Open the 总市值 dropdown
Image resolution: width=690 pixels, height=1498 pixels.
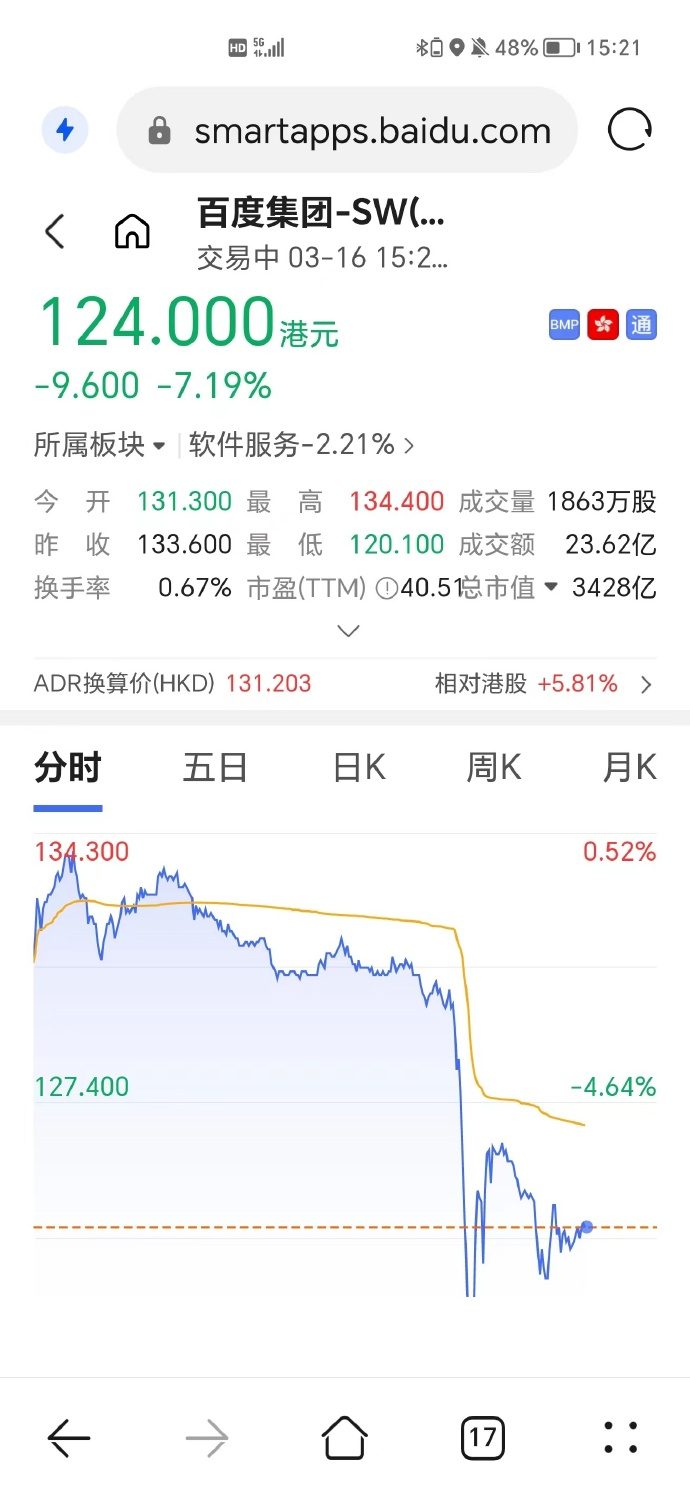pyautogui.click(x=509, y=588)
